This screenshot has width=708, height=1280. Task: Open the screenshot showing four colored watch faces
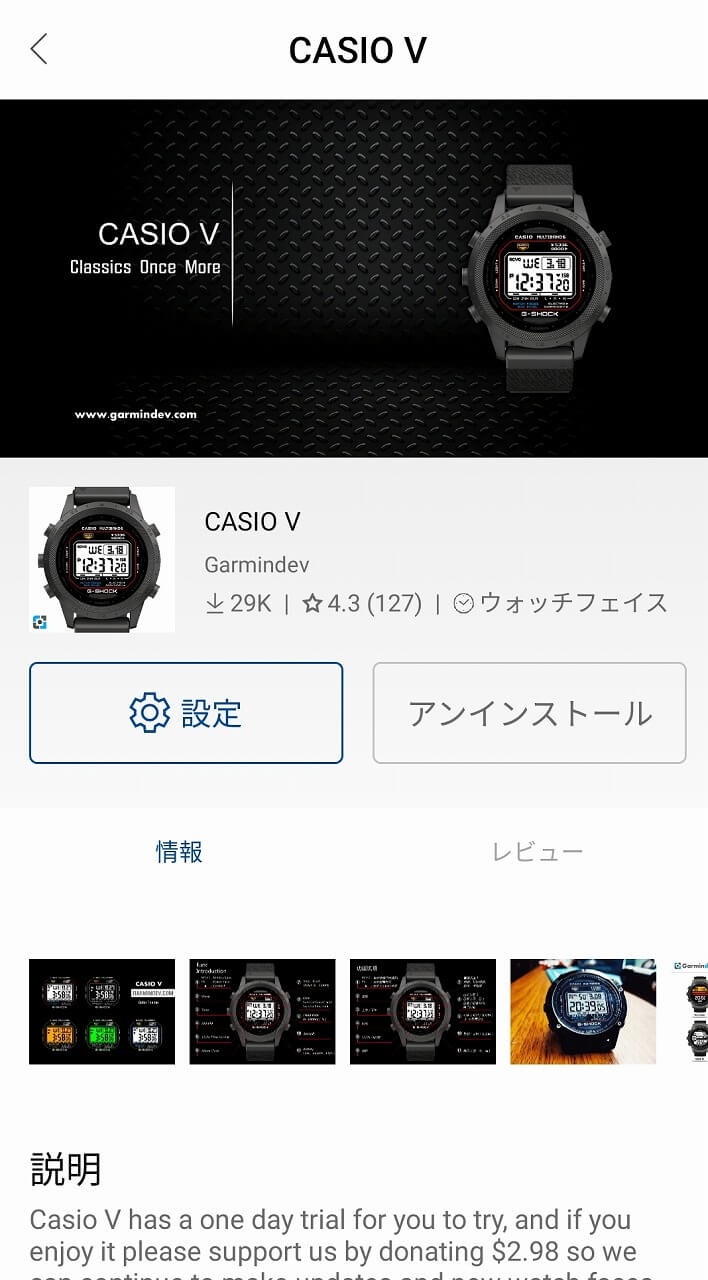102,1011
